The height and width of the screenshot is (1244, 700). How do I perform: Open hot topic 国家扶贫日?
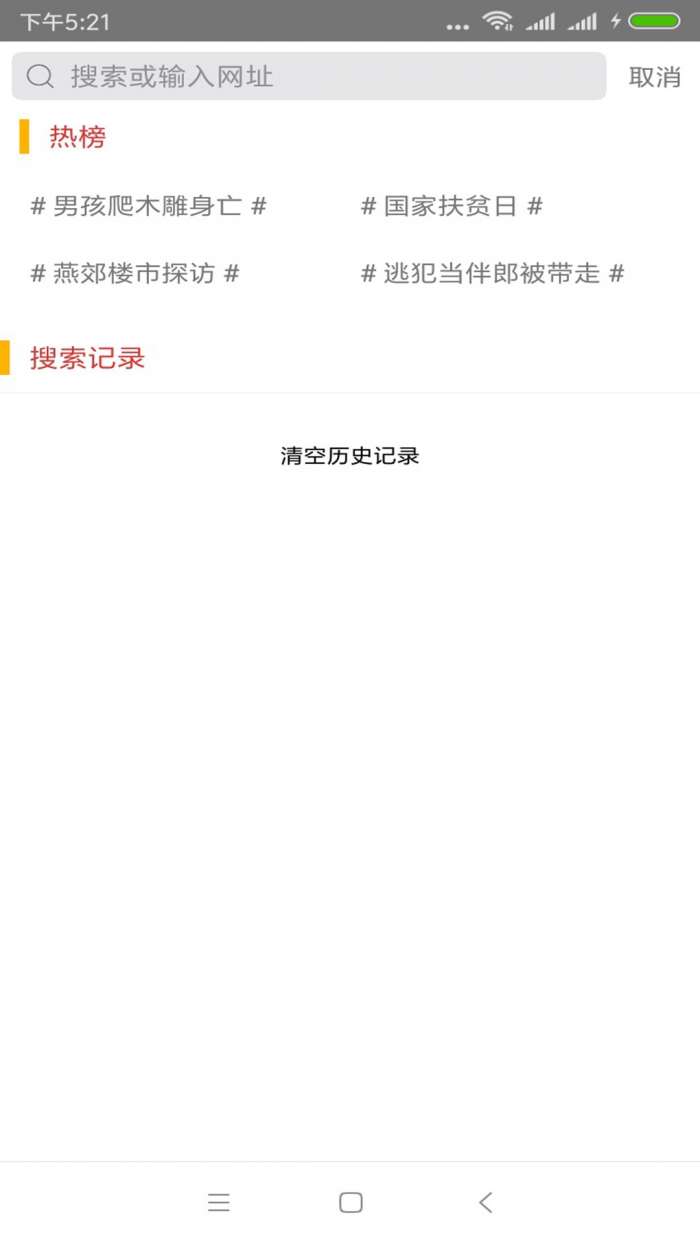click(x=452, y=207)
